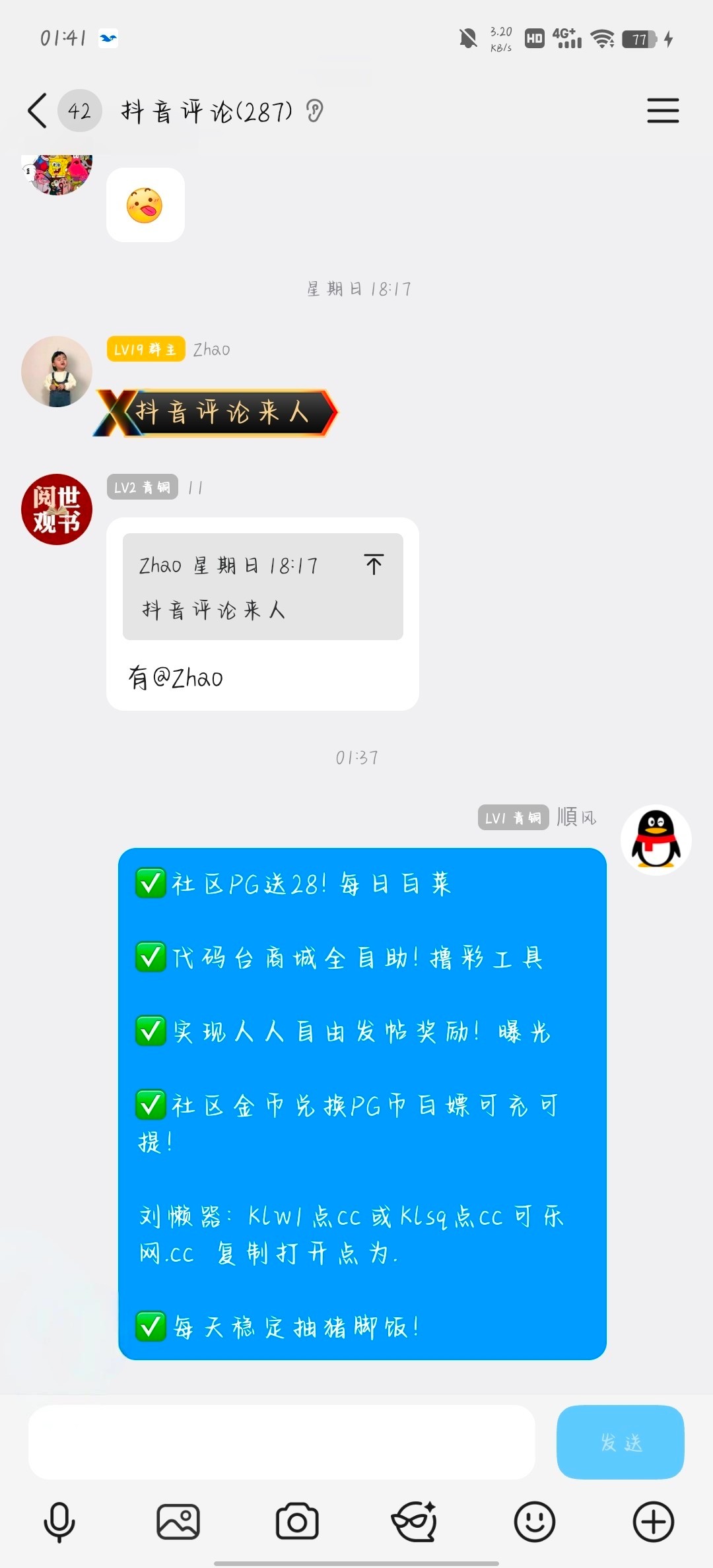Jump to quoted message from Zhao
The height and width of the screenshot is (1568, 713).
coord(374,564)
